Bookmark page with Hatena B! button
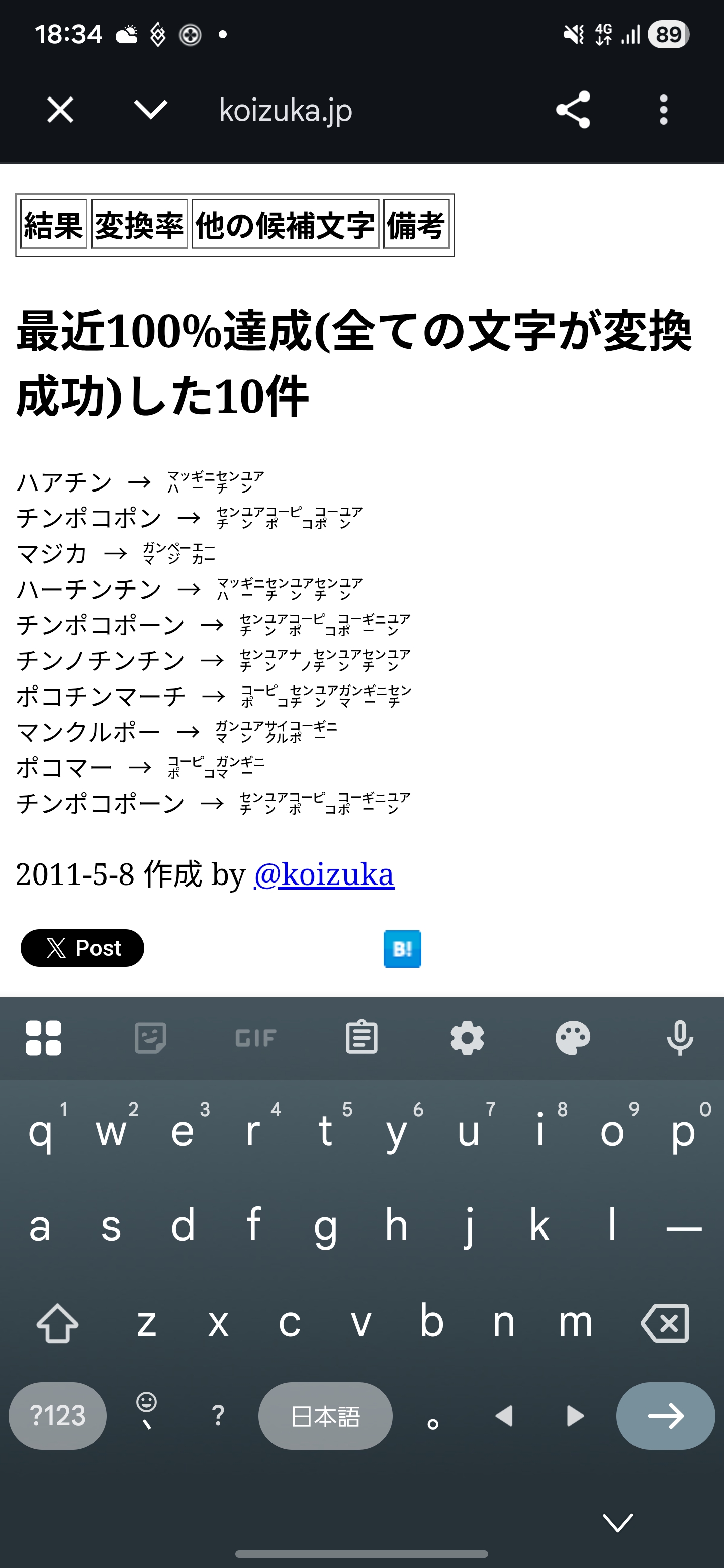 402,948
